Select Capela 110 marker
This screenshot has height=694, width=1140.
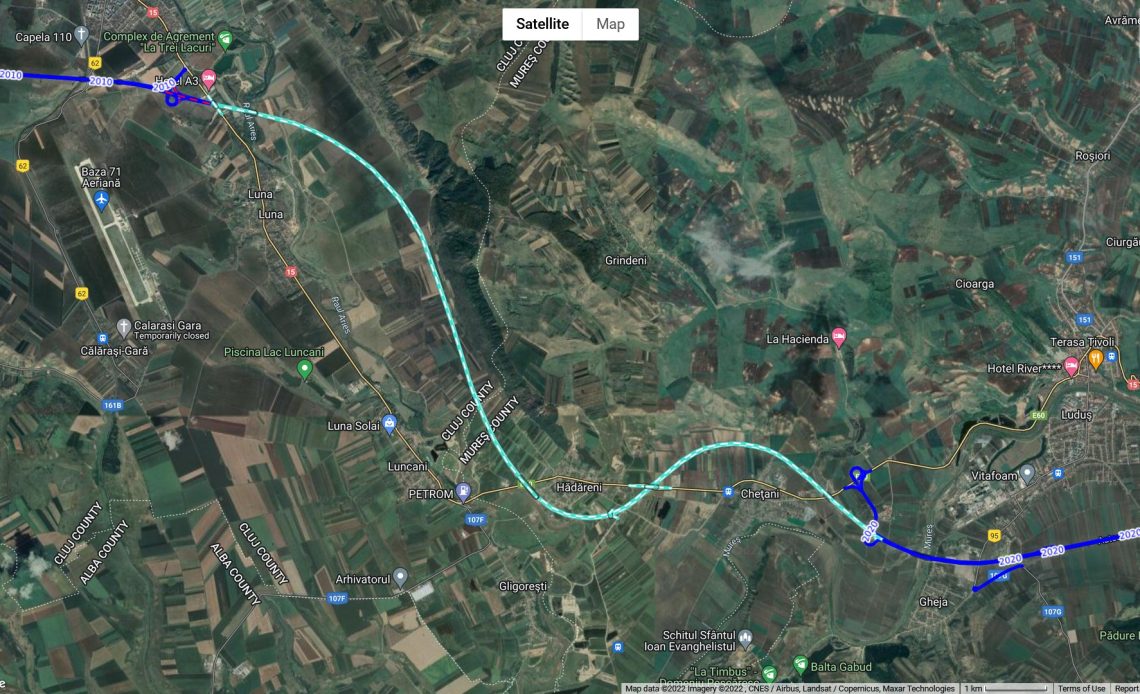[82, 35]
